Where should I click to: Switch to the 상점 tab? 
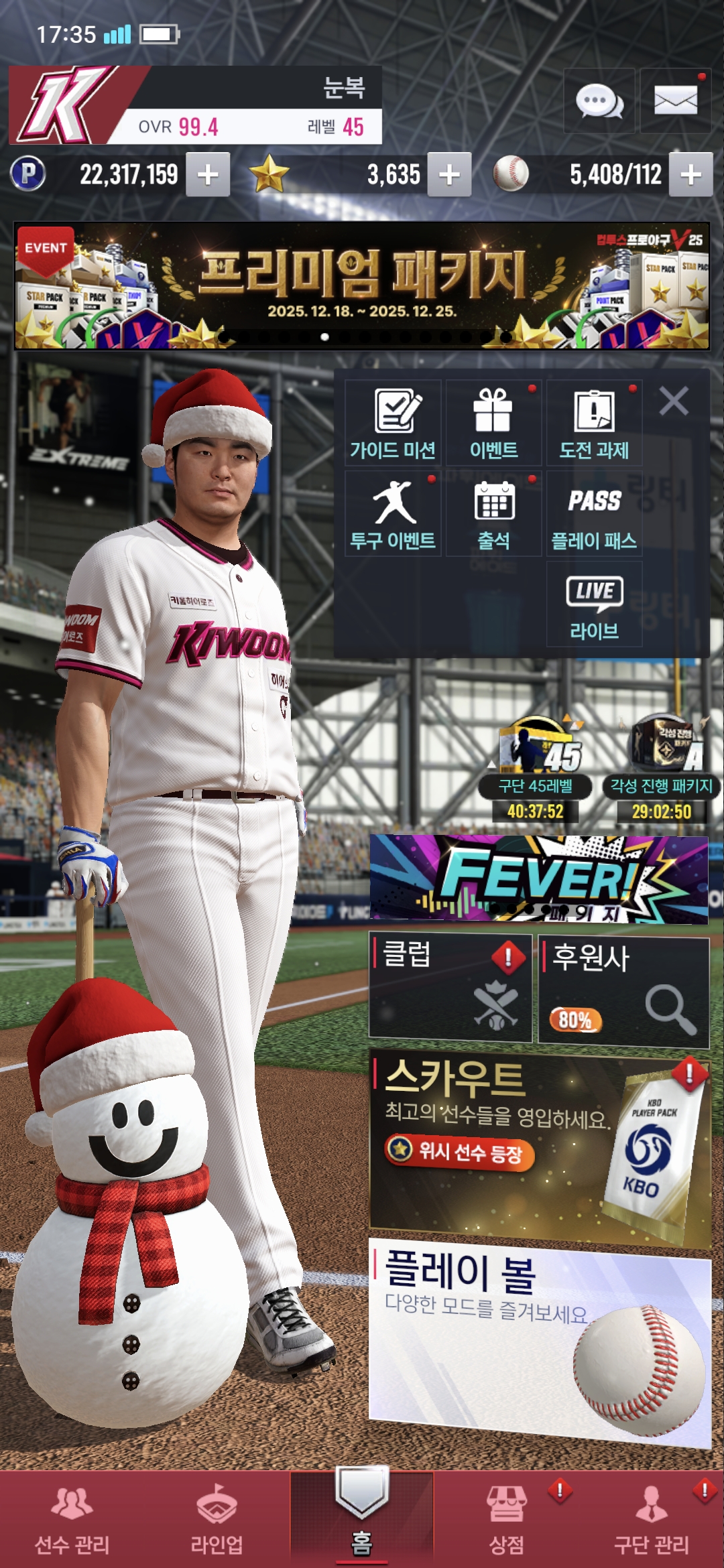(506, 1520)
